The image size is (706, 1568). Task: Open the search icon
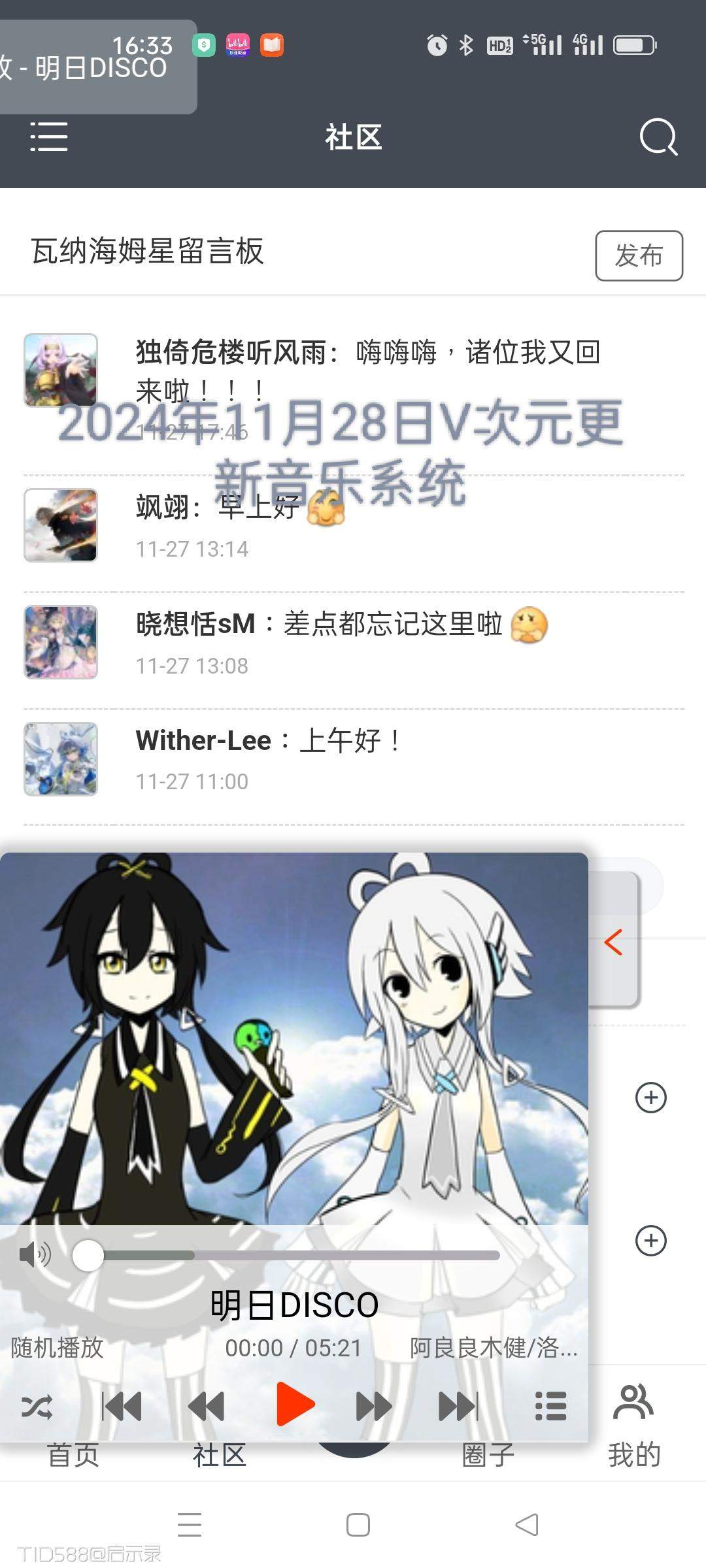pos(658,137)
